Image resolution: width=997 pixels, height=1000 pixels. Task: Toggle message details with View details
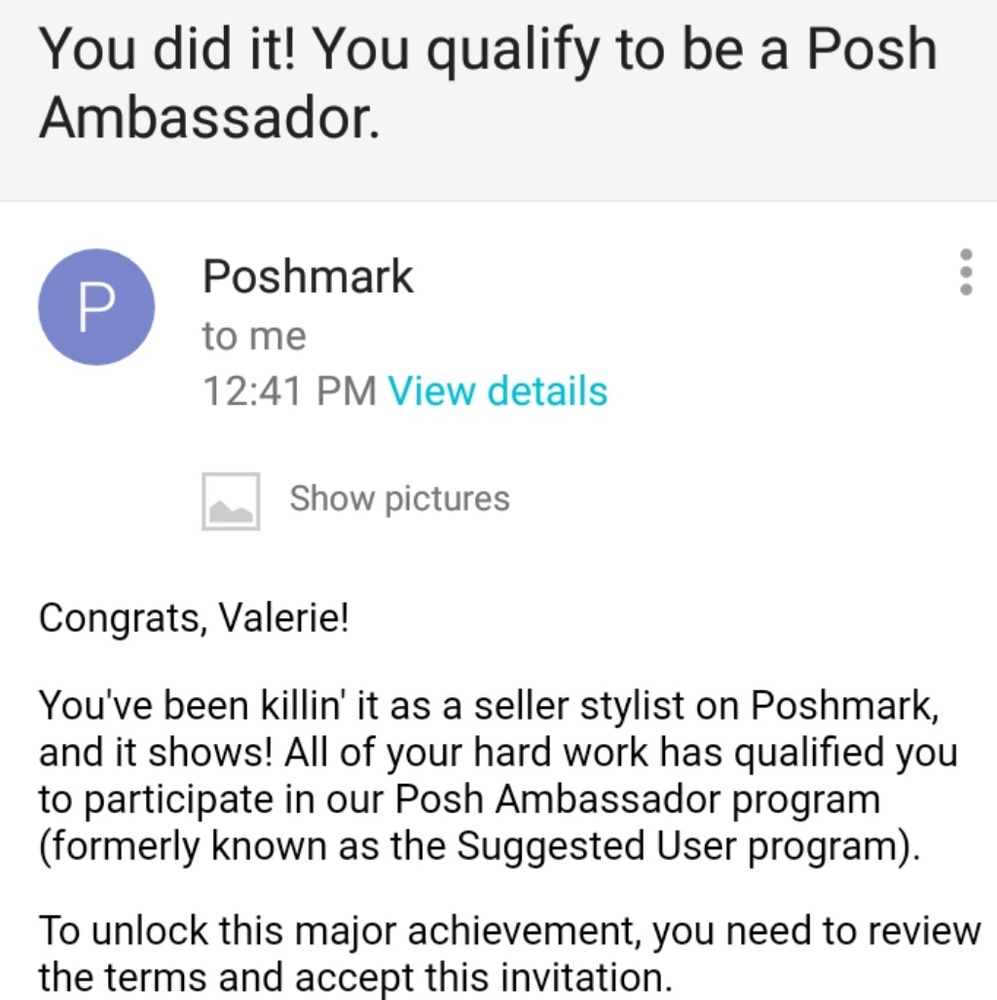tap(497, 390)
